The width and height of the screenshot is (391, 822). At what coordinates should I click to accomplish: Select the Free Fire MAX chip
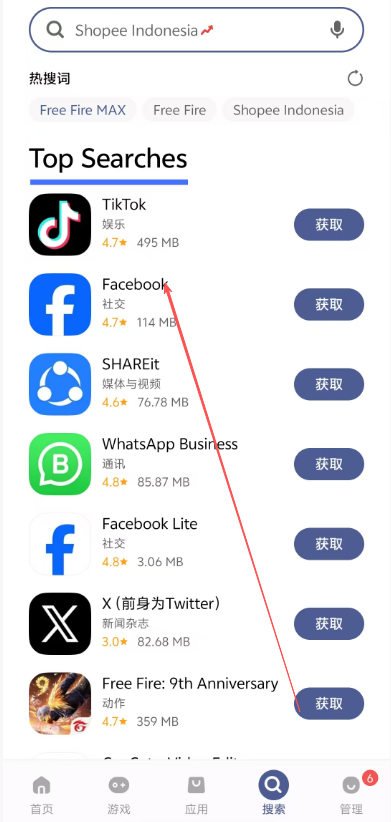pyautogui.click(x=83, y=110)
